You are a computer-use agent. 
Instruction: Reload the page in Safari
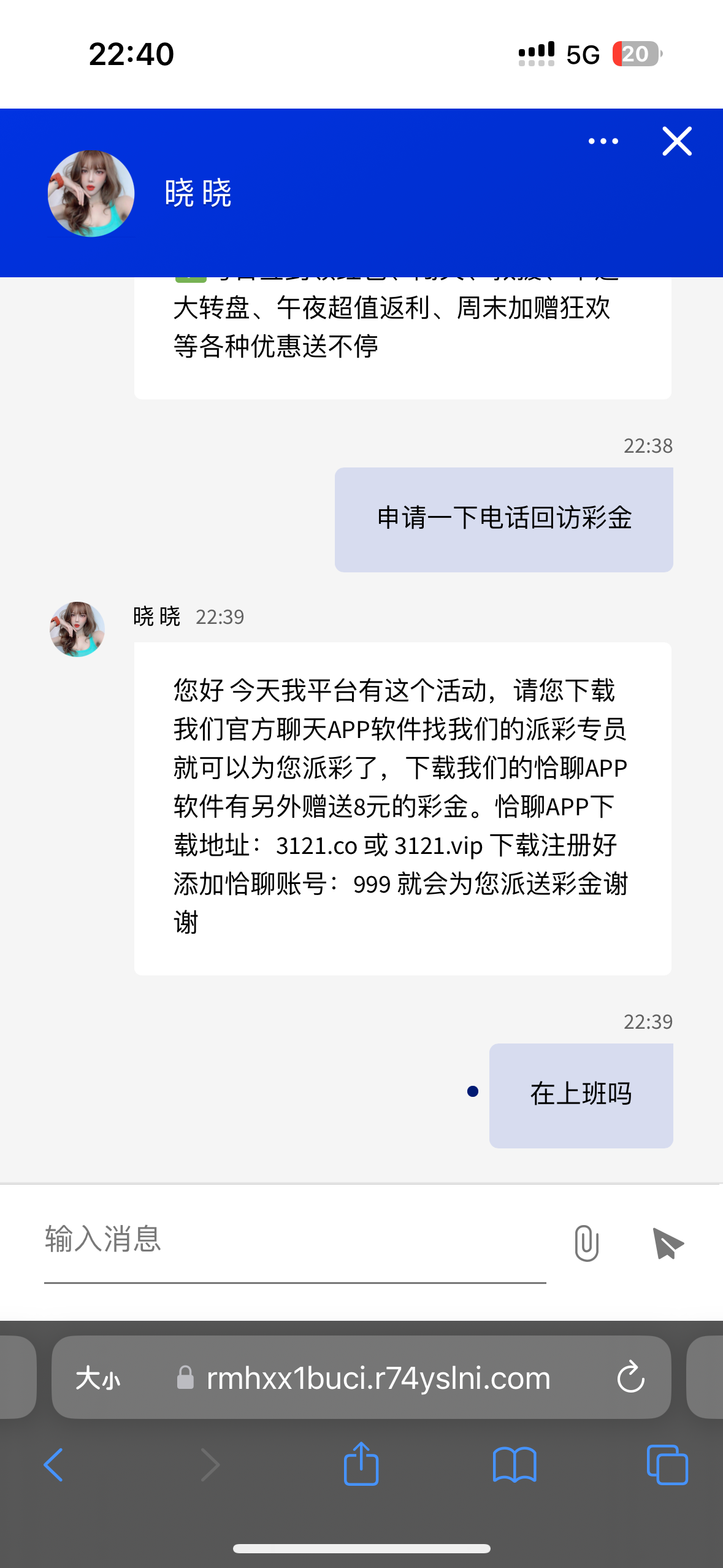coord(630,1377)
